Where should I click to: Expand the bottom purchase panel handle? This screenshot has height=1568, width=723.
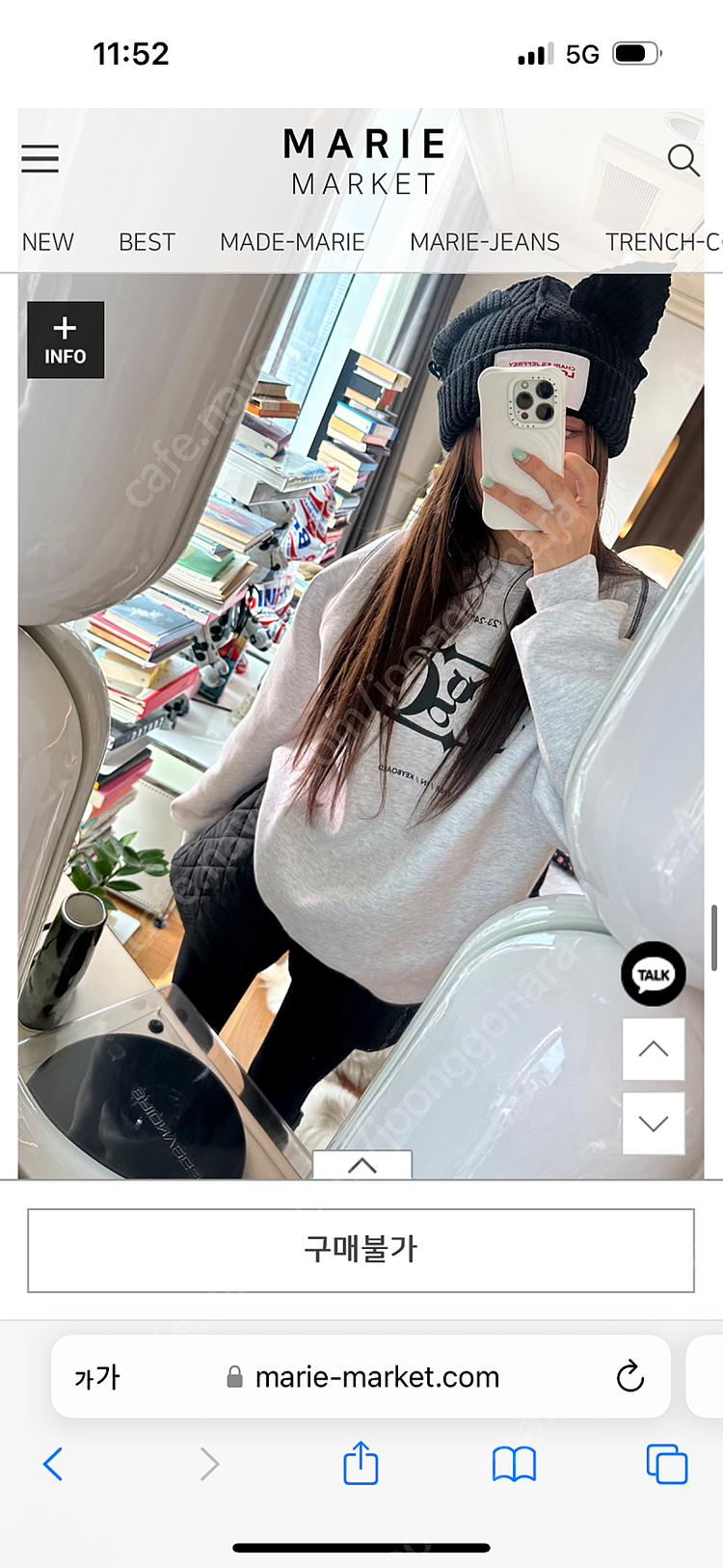[362, 1165]
